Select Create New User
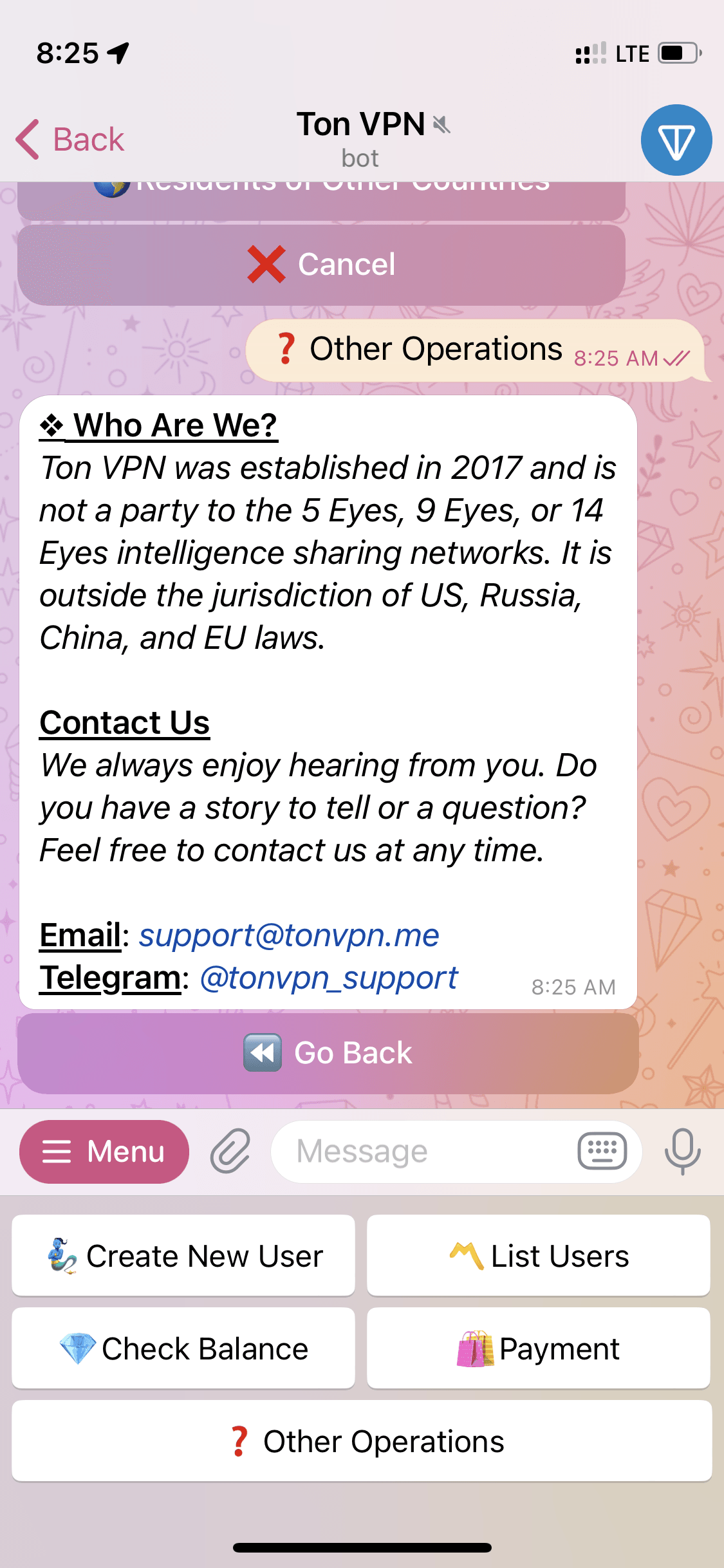The width and height of the screenshot is (724, 1568). (x=183, y=1256)
